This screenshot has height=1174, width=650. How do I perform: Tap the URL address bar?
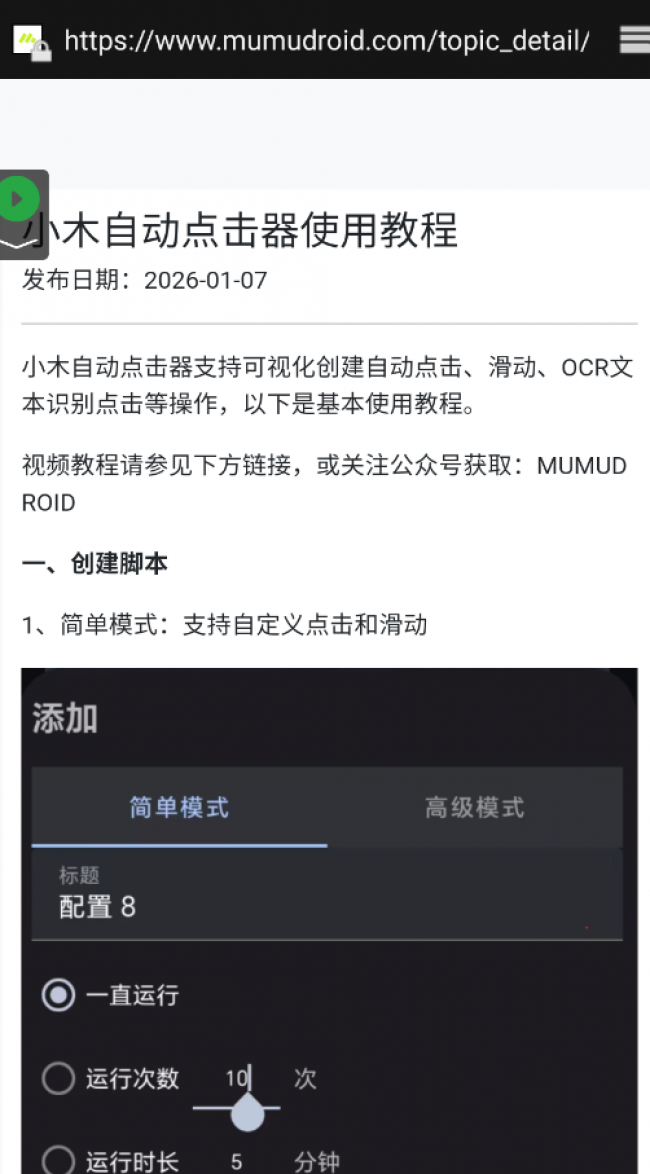pos(326,41)
